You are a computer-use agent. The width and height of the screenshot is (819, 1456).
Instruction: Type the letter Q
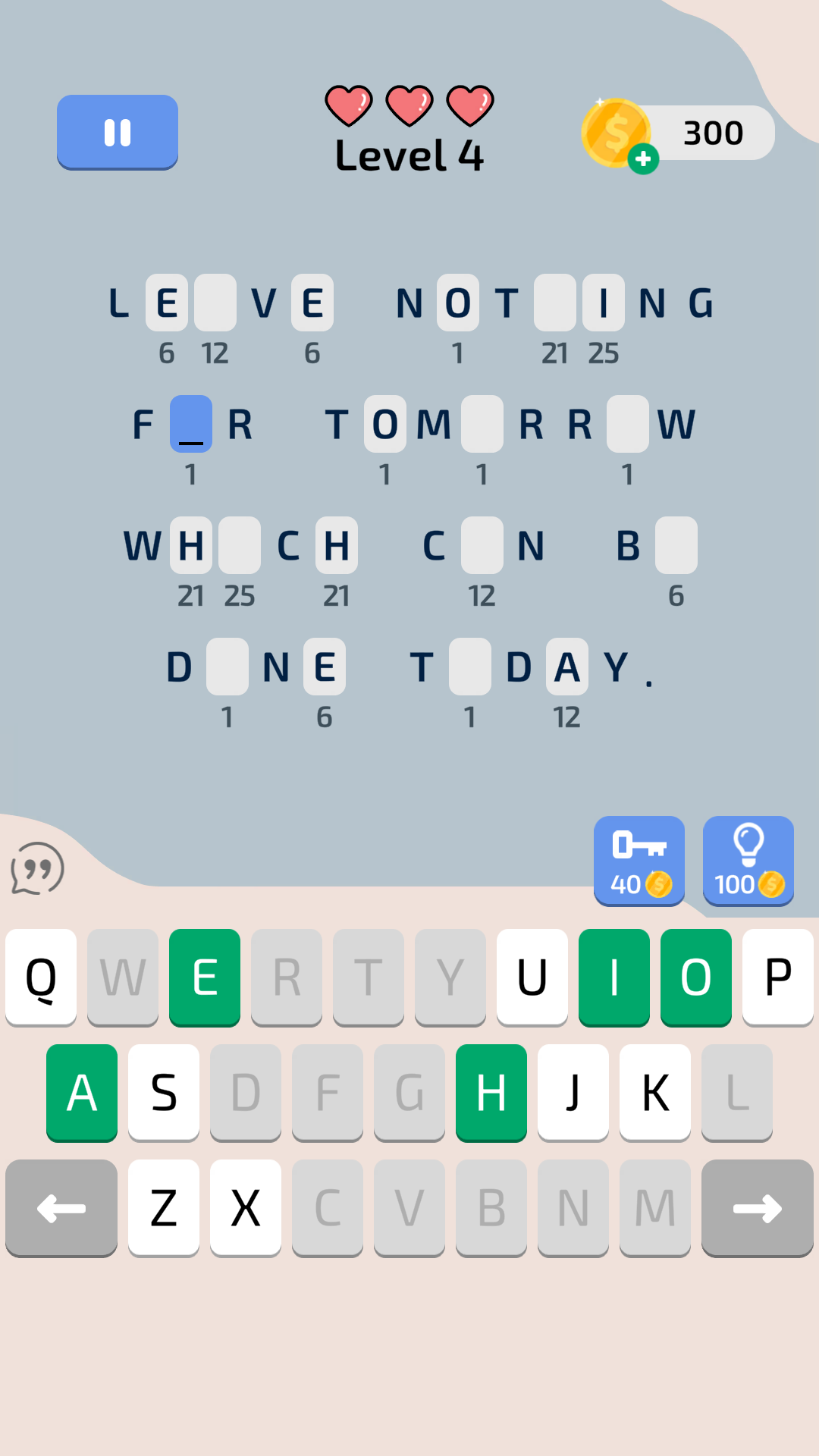41,977
